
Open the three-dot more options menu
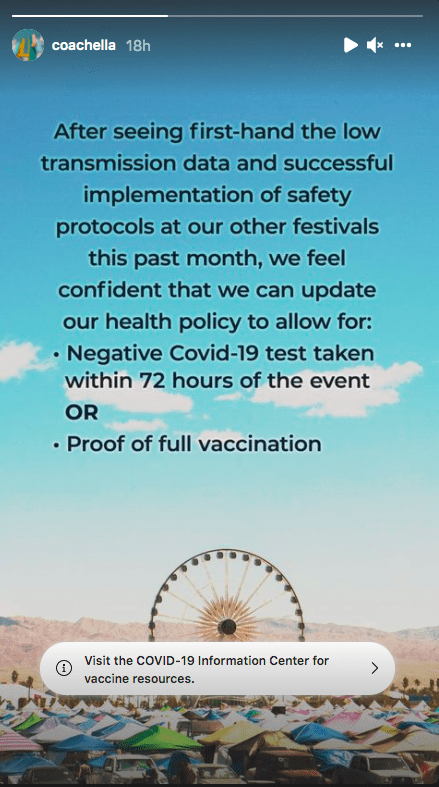pos(403,45)
